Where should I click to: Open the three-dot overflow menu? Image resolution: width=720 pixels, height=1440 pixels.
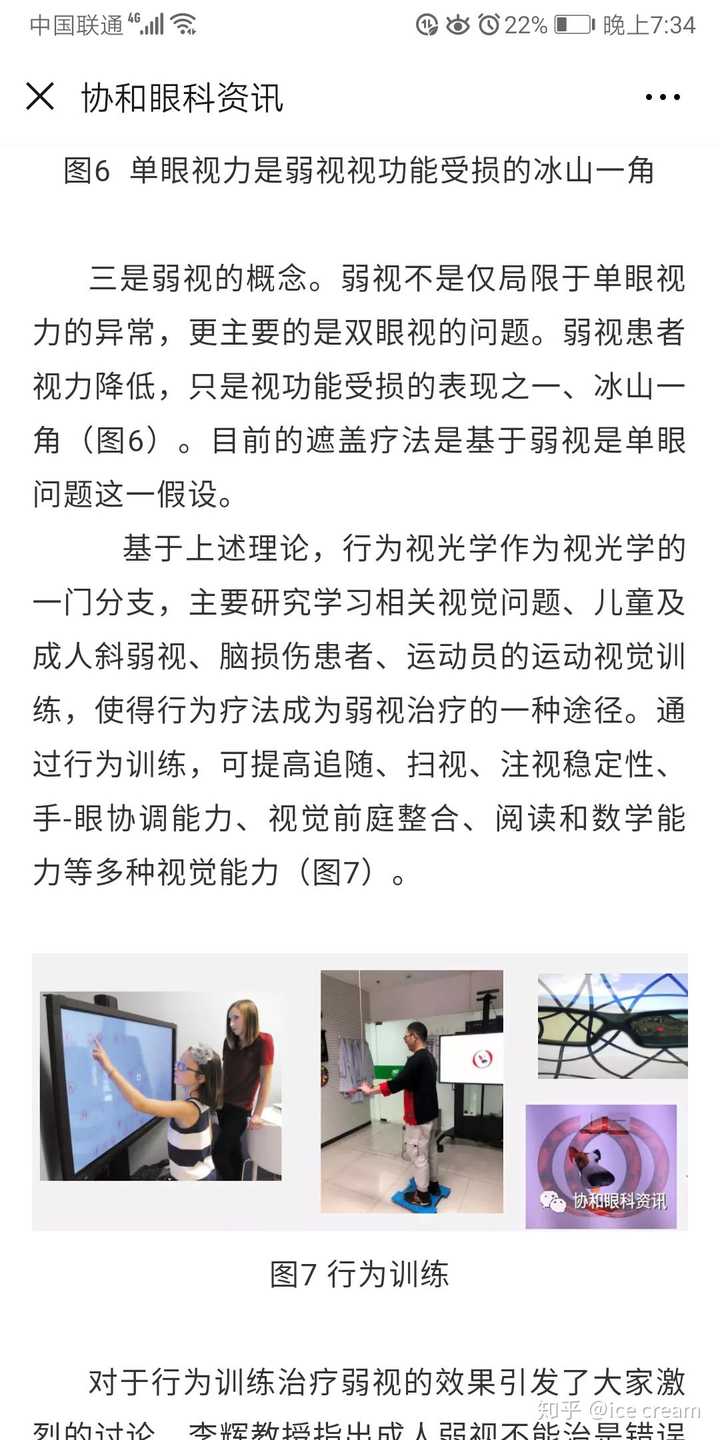pyautogui.click(x=662, y=97)
